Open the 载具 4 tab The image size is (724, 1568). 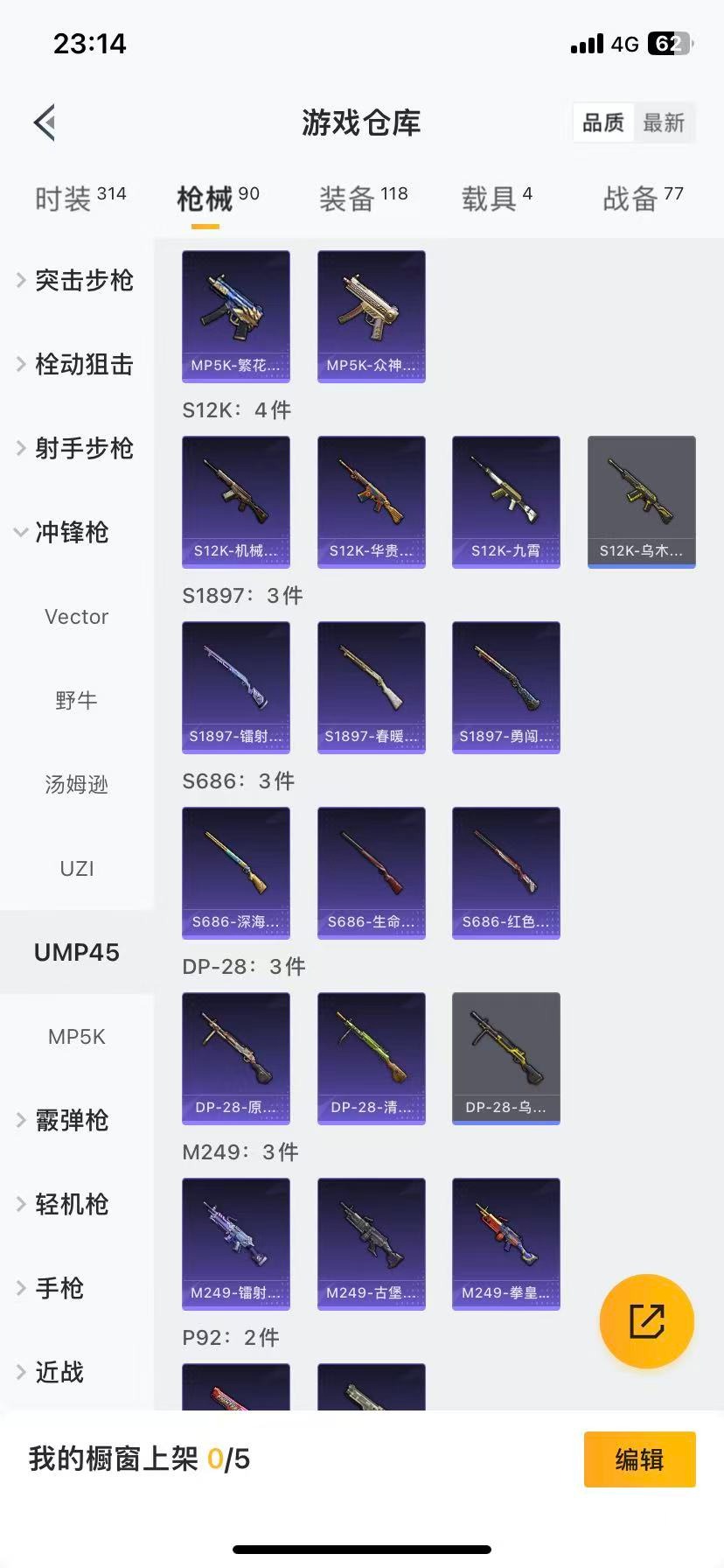(x=495, y=197)
